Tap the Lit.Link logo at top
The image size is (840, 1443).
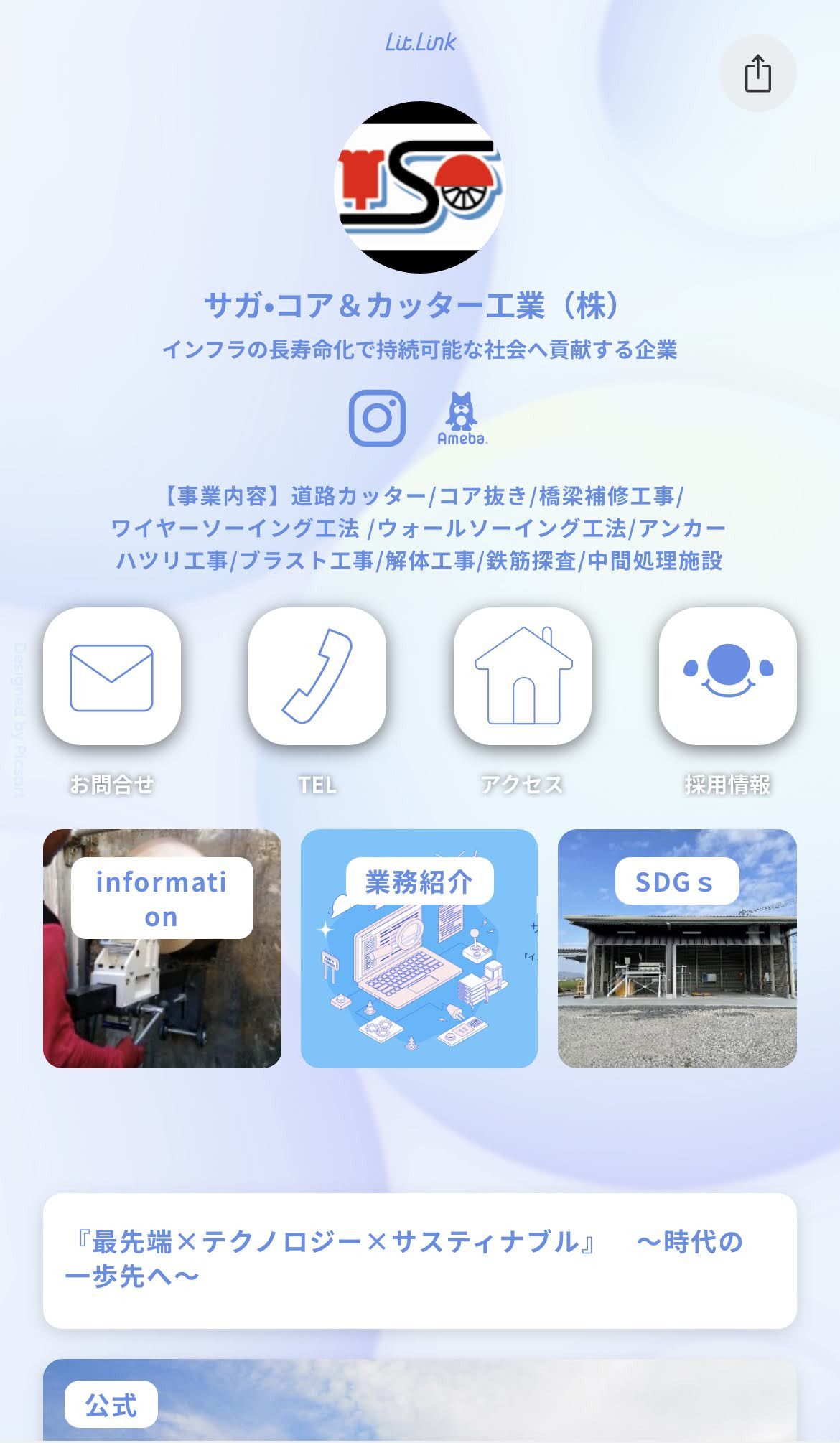[421, 42]
